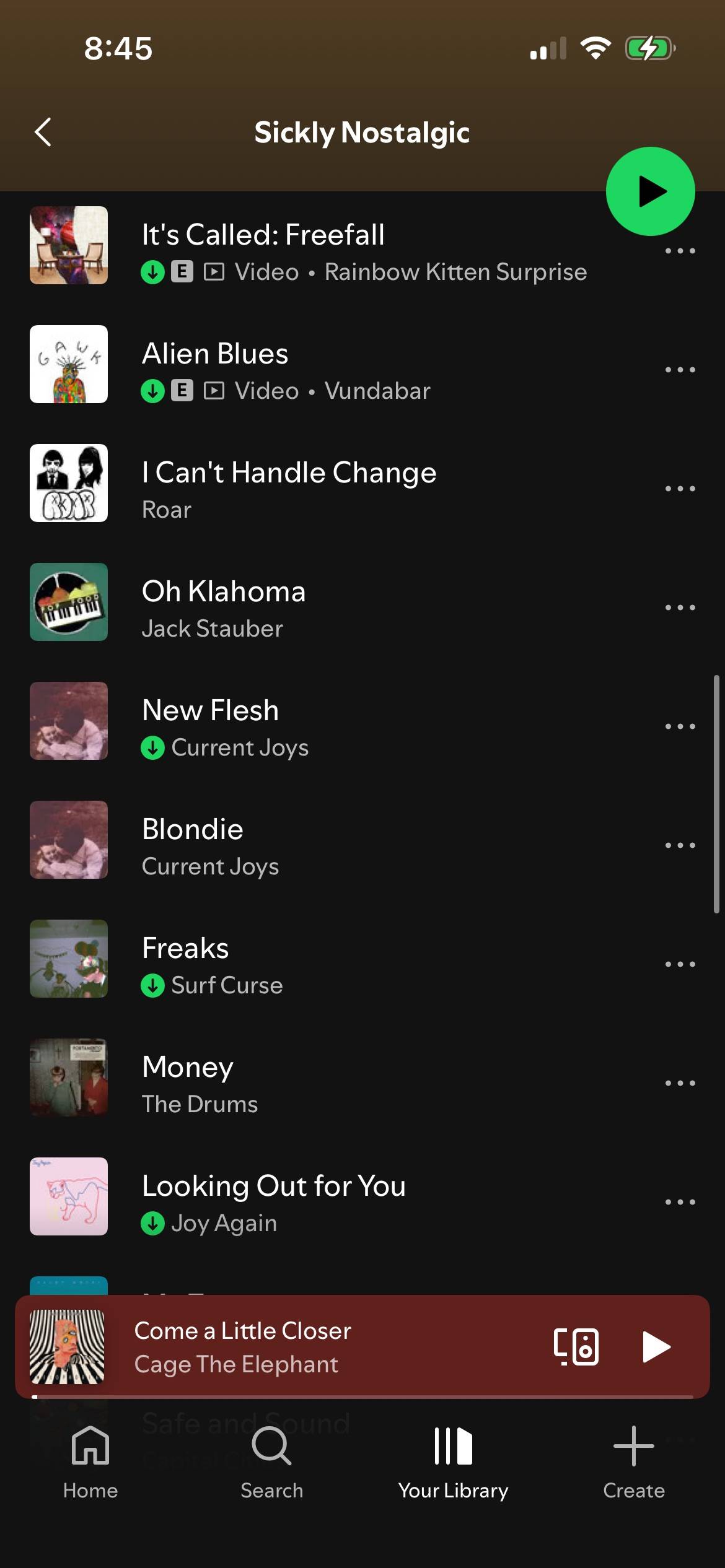Open options for Alien Blues
The height and width of the screenshot is (1568, 725).
(x=680, y=370)
